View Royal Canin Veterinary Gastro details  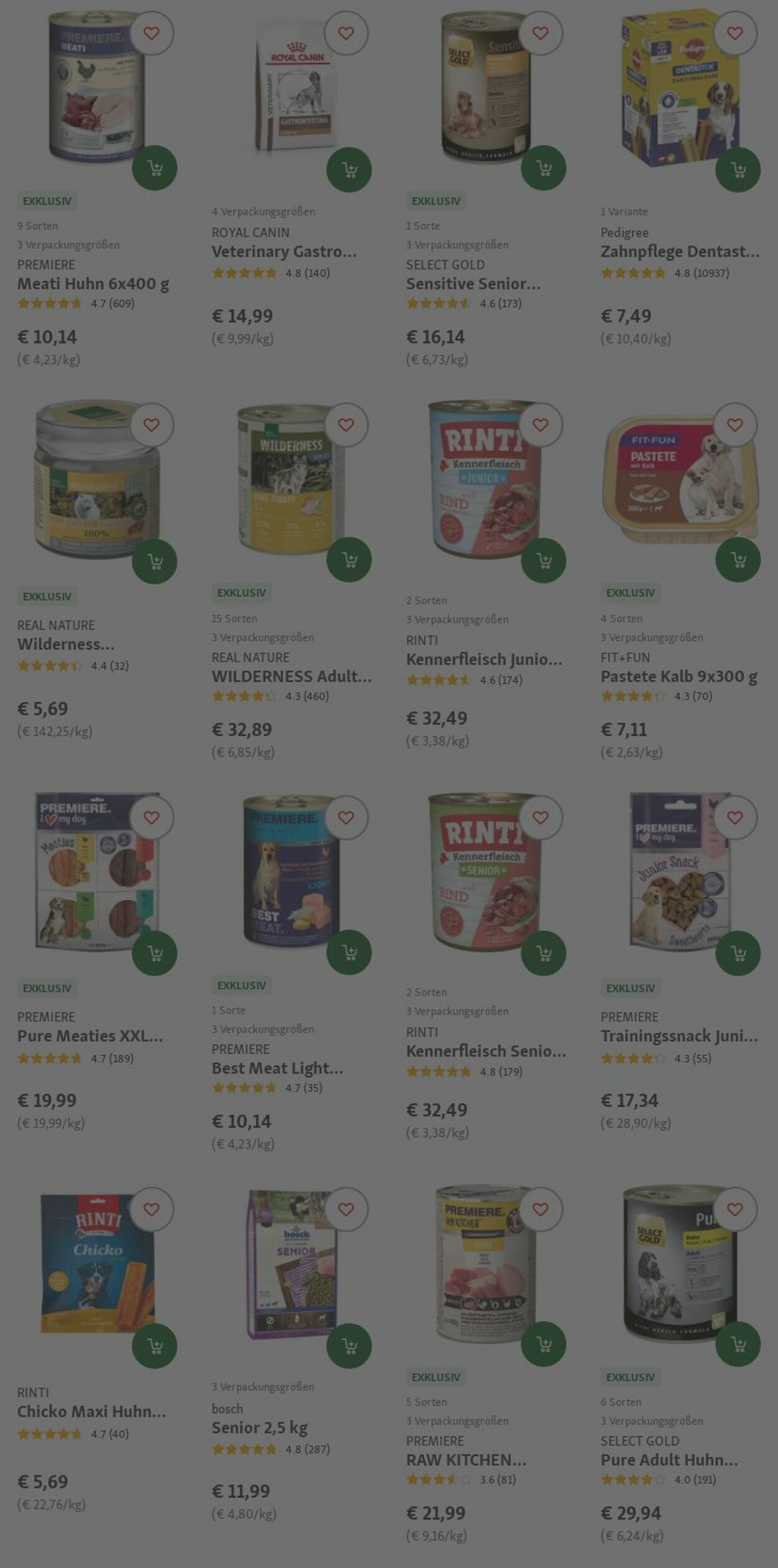tap(284, 252)
